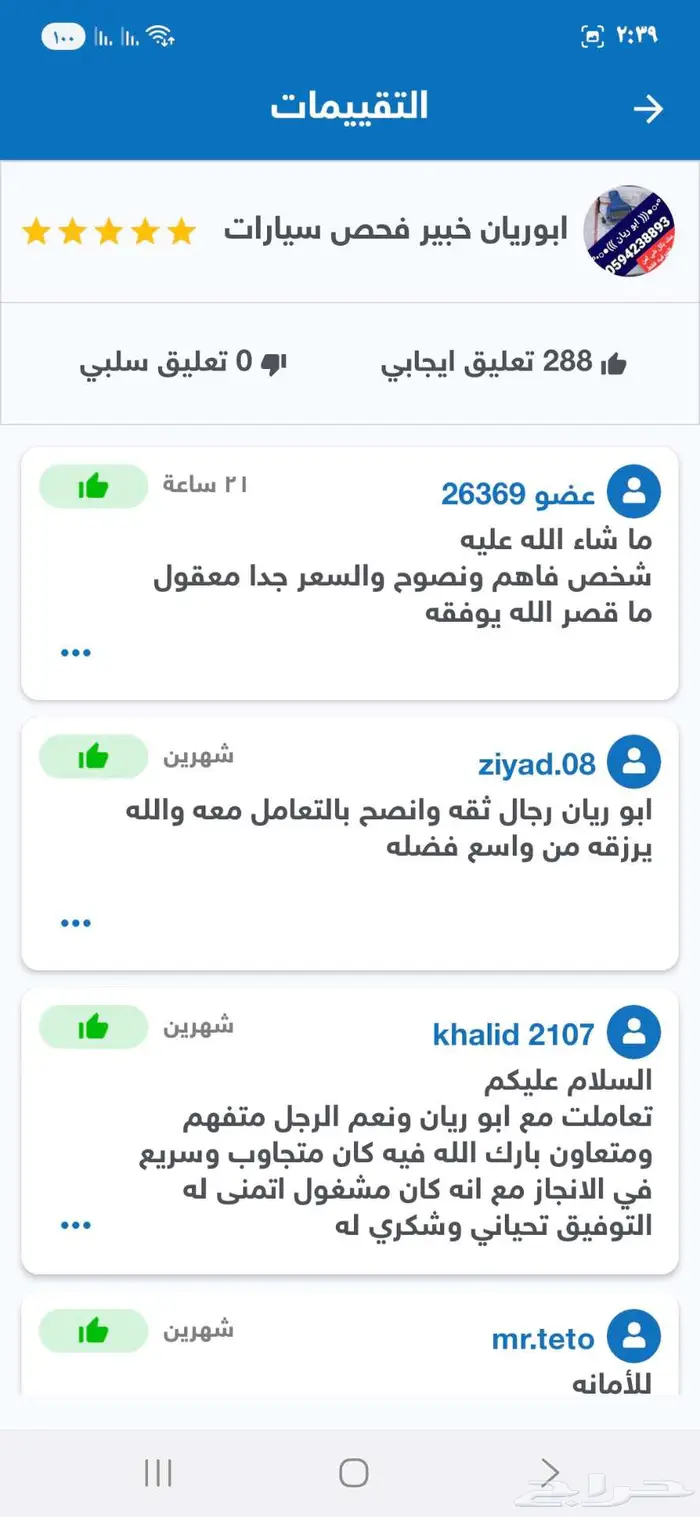Open more options on عضو 26369's review
The width and height of the screenshot is (700, 1517).
[76, 653]
